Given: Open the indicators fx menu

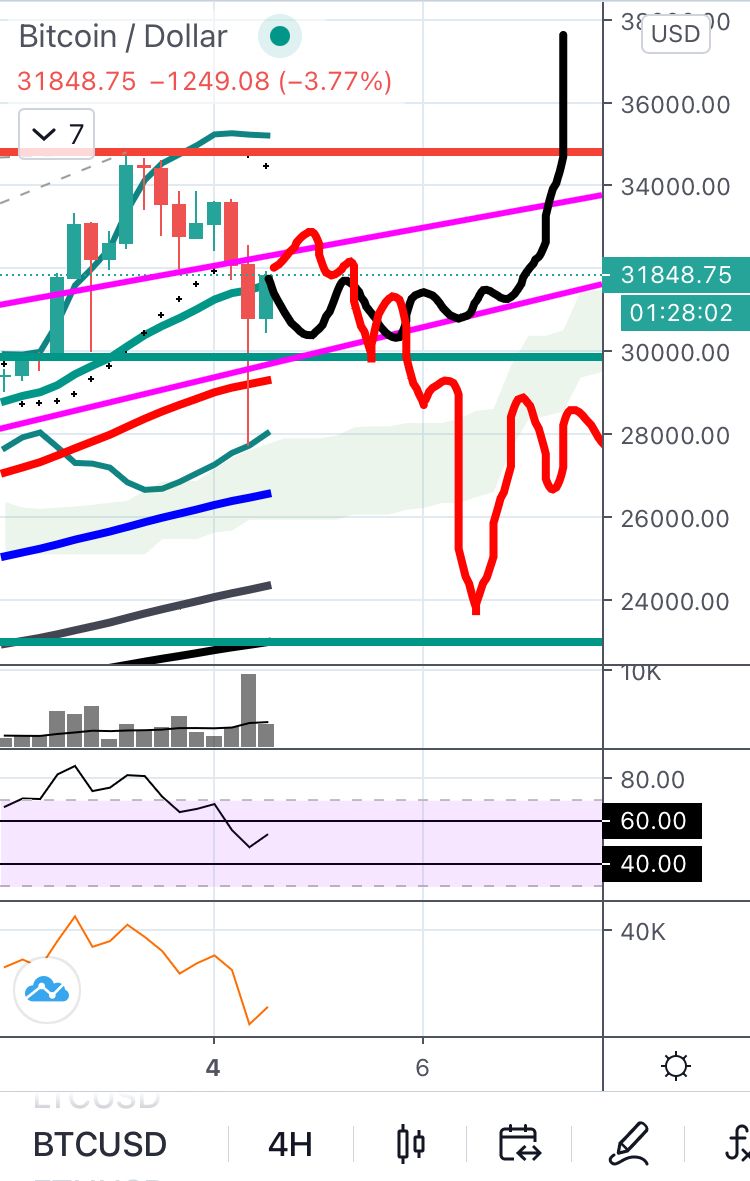Looking at the screenshot, I should [x=738, y=1143].
